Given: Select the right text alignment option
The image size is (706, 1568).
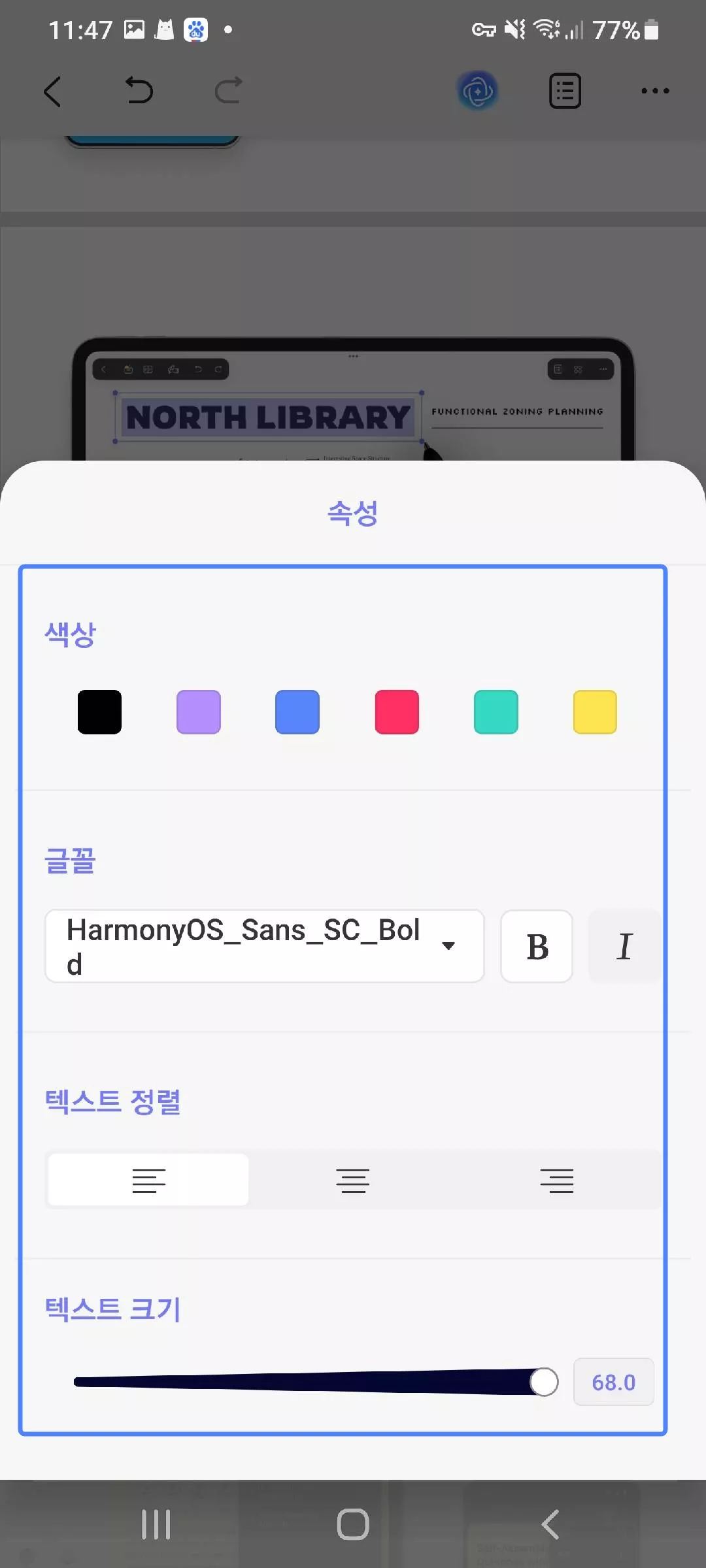Looking at the screenshot, I should click(x=557, y=1180).
